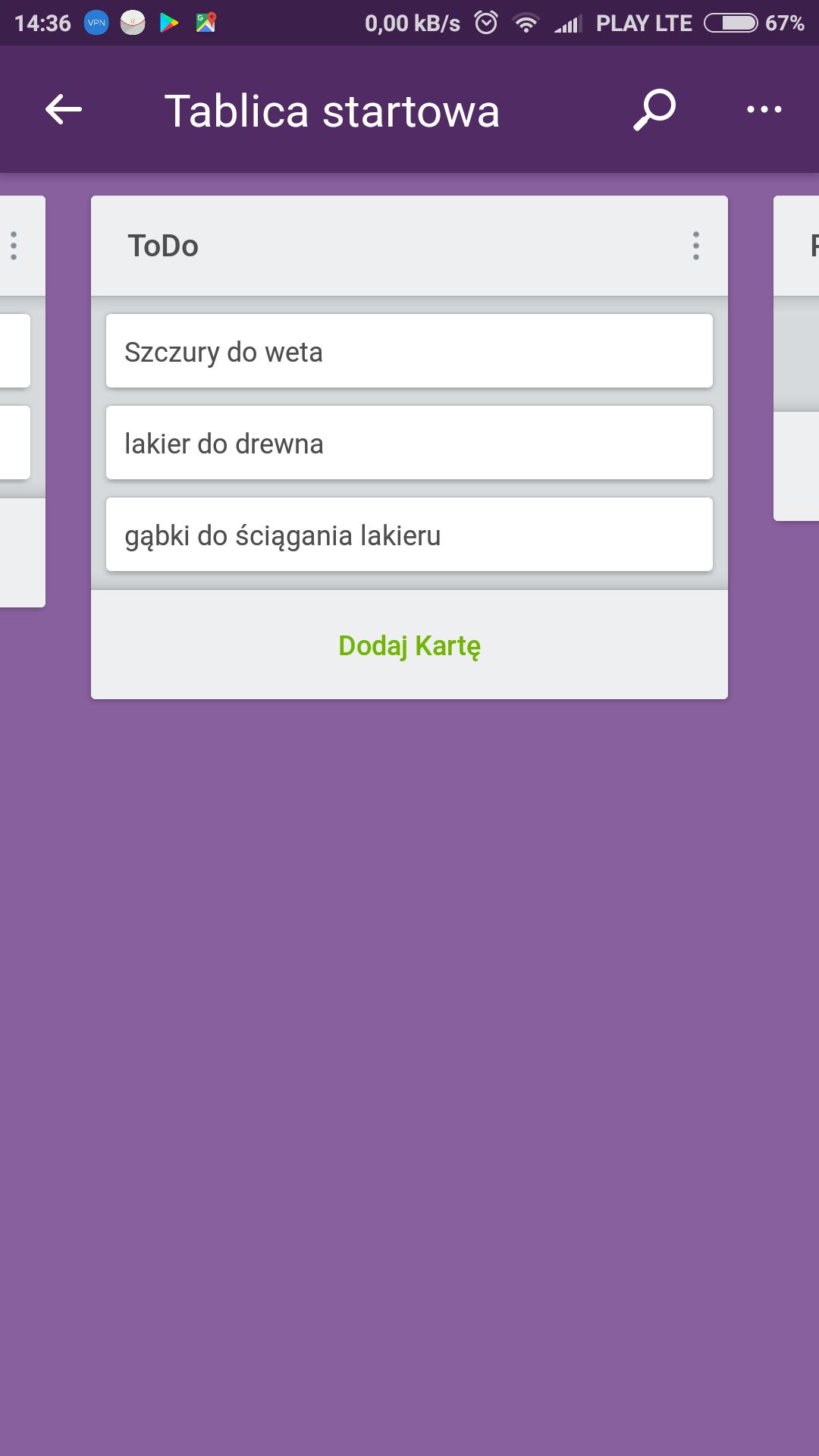Go back using the arrow icon
Screen dimensions: 819x1456
64,110
